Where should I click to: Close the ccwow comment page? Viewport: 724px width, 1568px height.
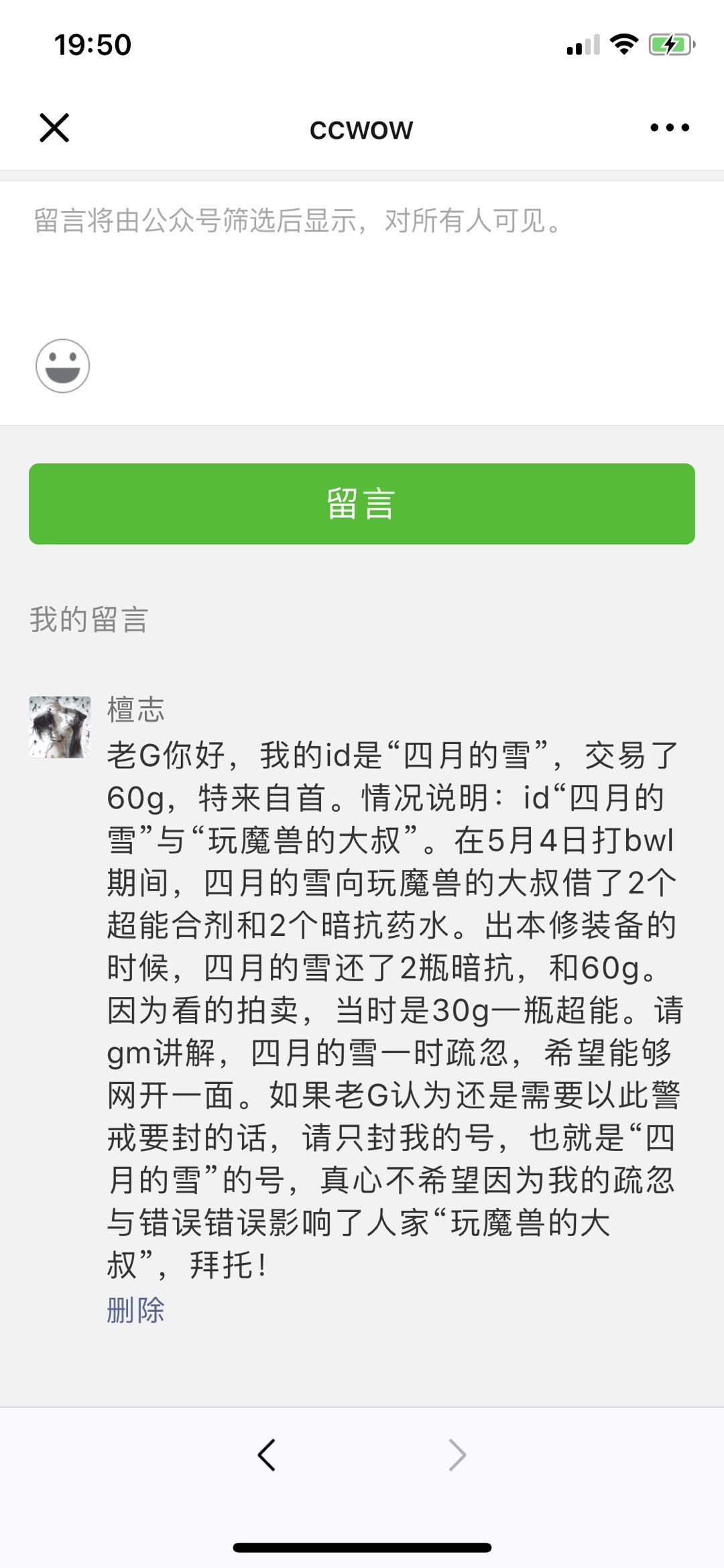pos(54,127)
